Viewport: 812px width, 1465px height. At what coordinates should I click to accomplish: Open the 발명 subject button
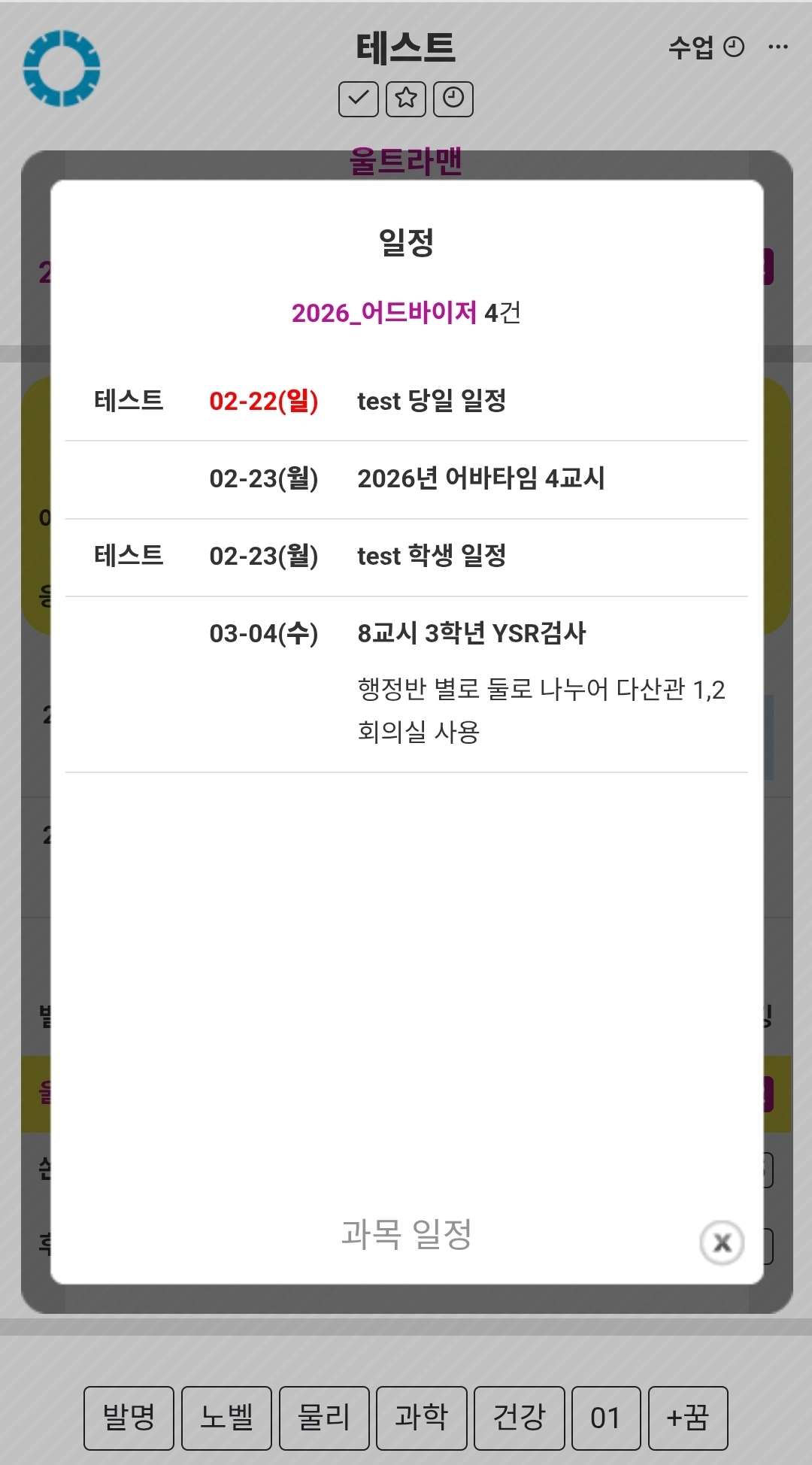pyautogui.click(x=129, y=1418)
